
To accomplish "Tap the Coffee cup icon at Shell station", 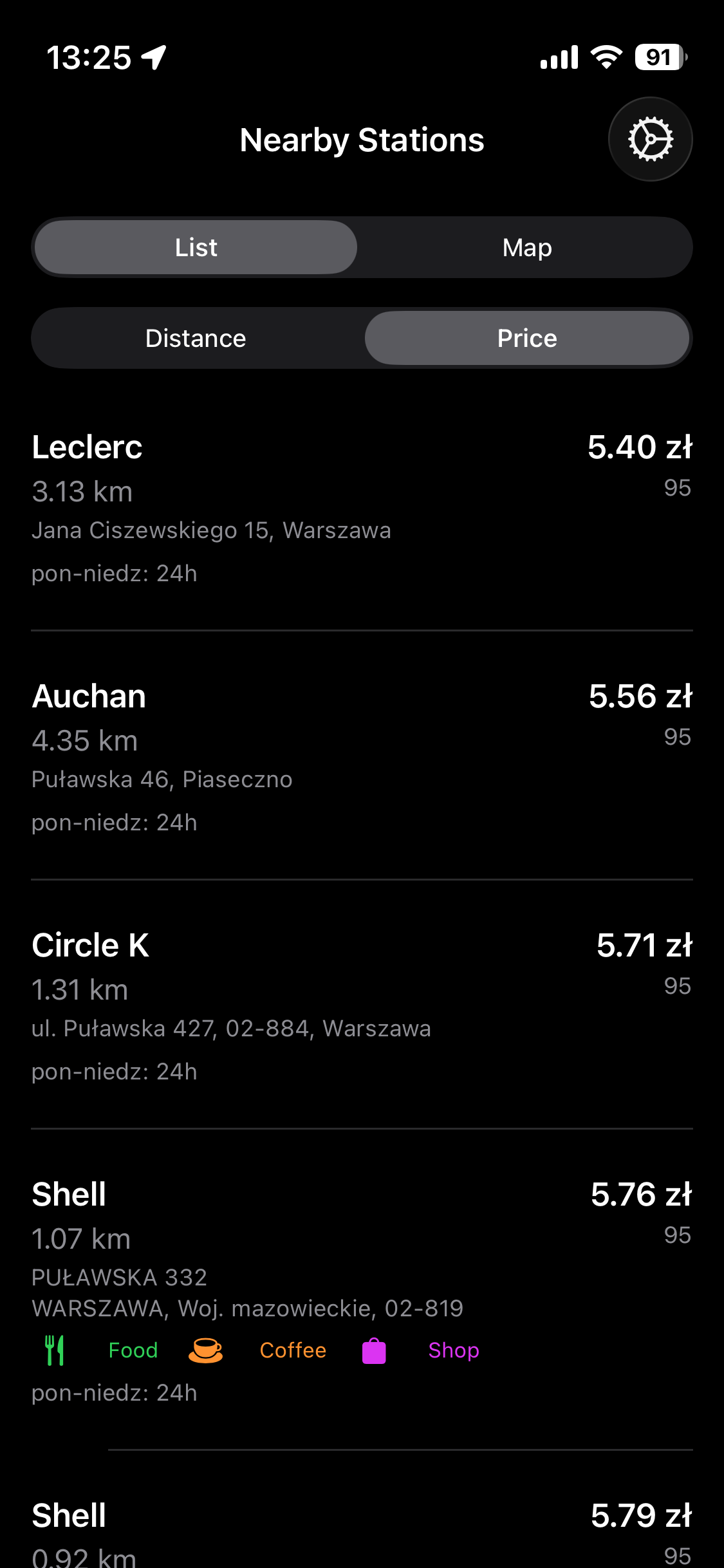I will pyautogui.click(x=204, y=1350).
